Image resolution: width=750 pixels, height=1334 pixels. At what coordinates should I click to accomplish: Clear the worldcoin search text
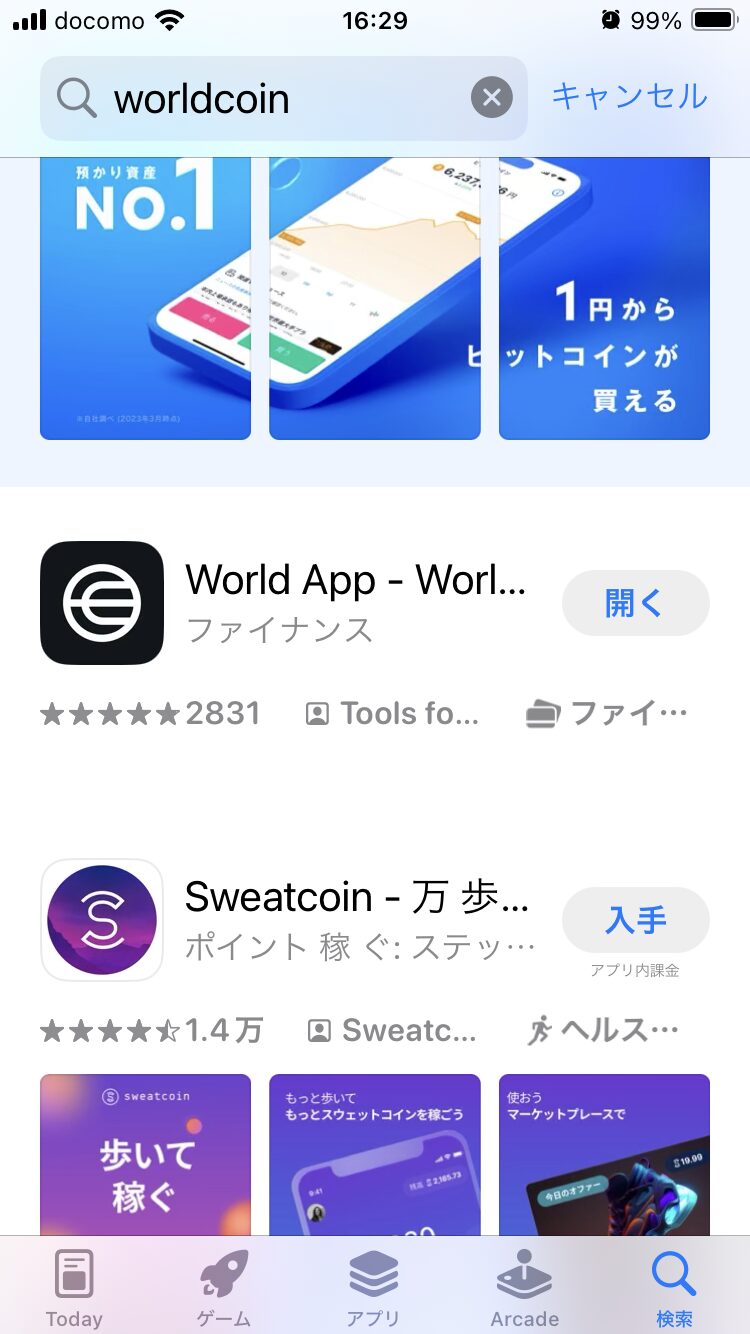coord(491,98)
